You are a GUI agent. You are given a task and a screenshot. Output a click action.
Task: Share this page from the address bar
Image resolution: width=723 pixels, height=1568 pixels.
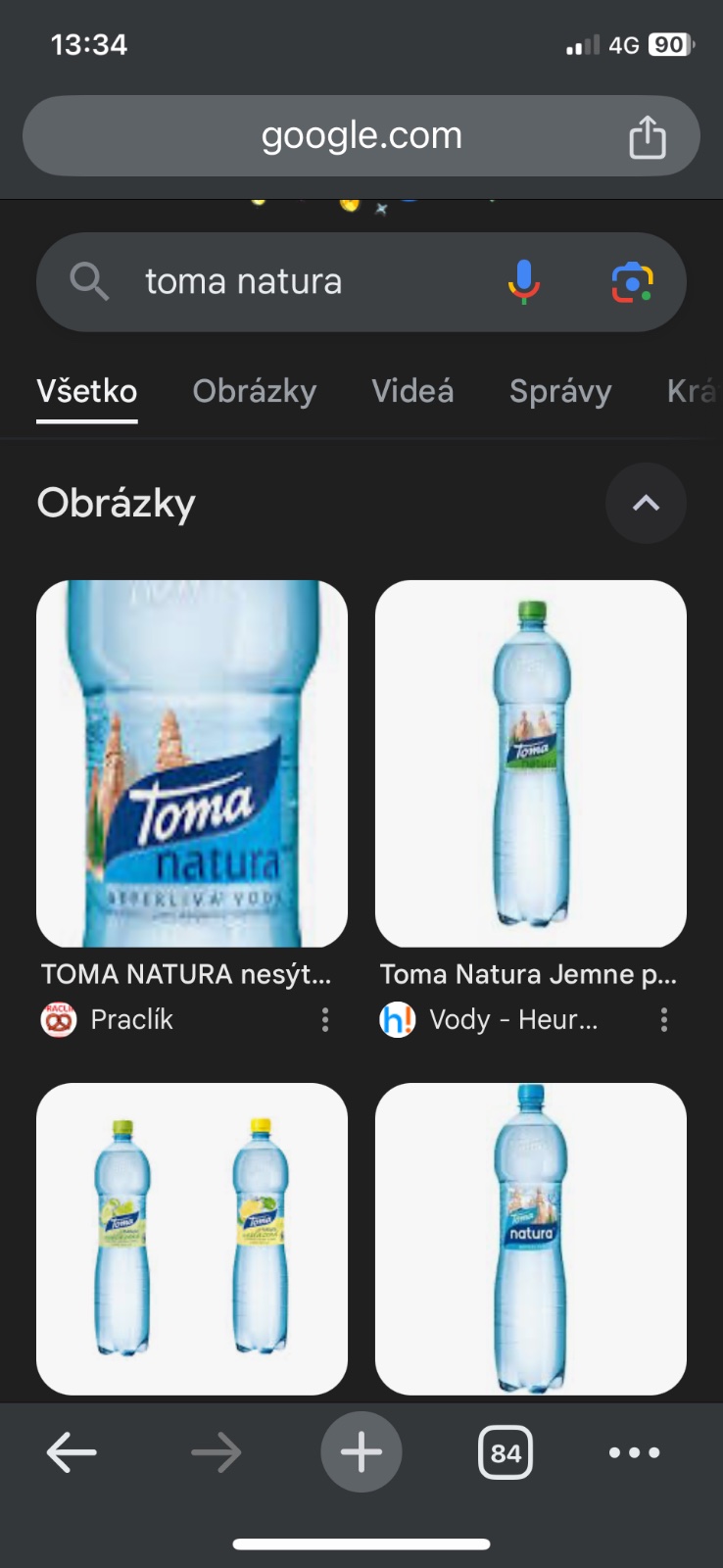[x=647, y=136]
